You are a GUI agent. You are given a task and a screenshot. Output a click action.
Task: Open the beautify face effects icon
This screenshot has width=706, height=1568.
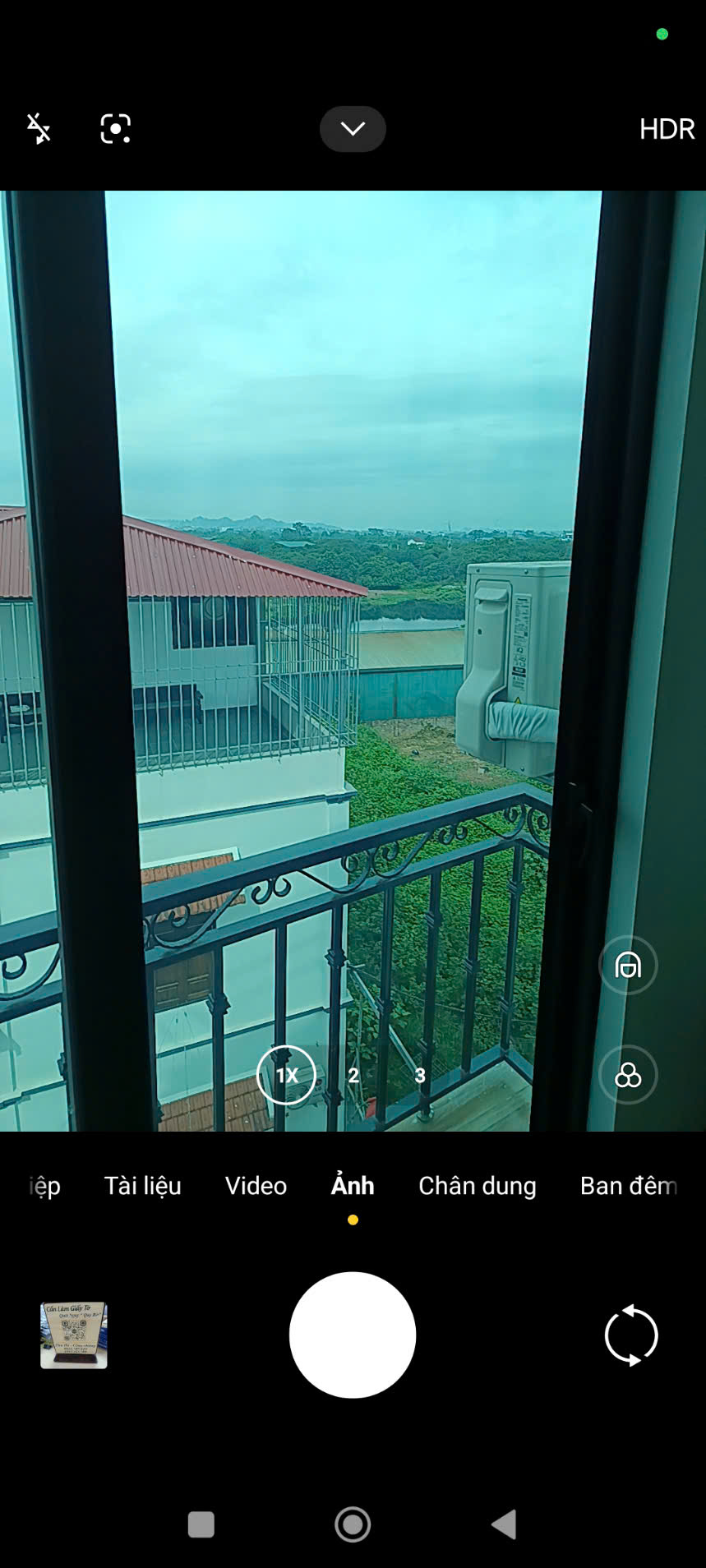tap(628, 965)
